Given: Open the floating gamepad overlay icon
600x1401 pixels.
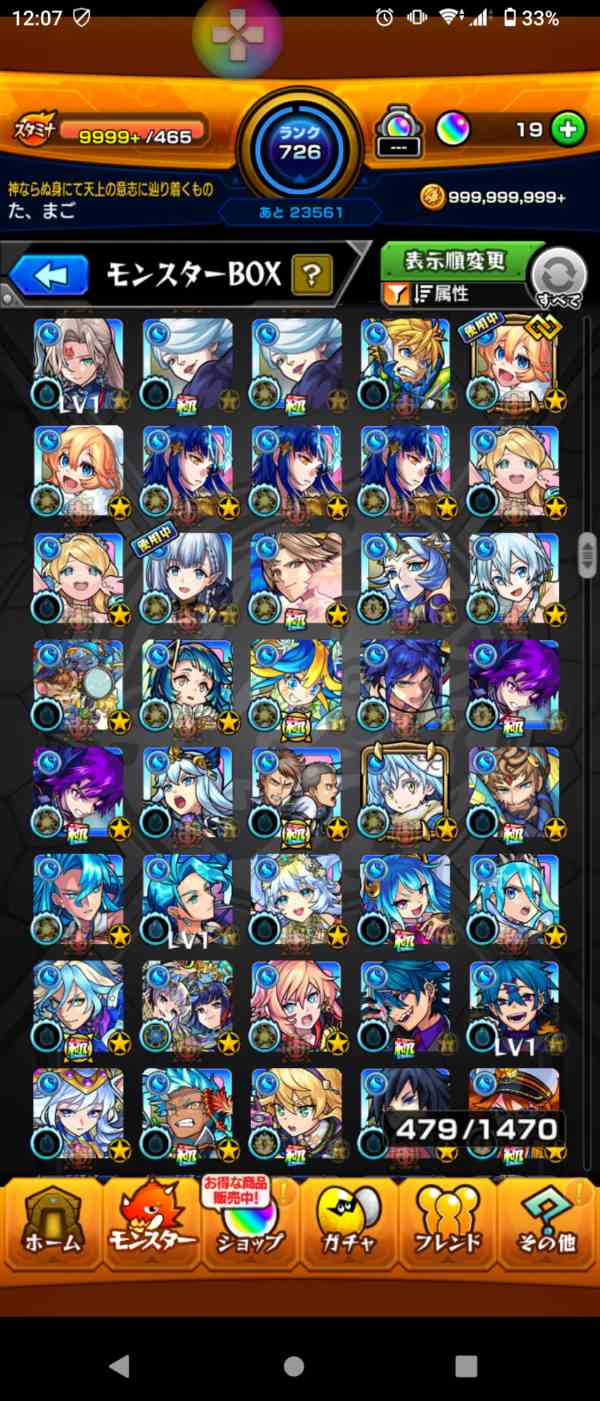Looking at the screenshot, I should tap(238, 36).
